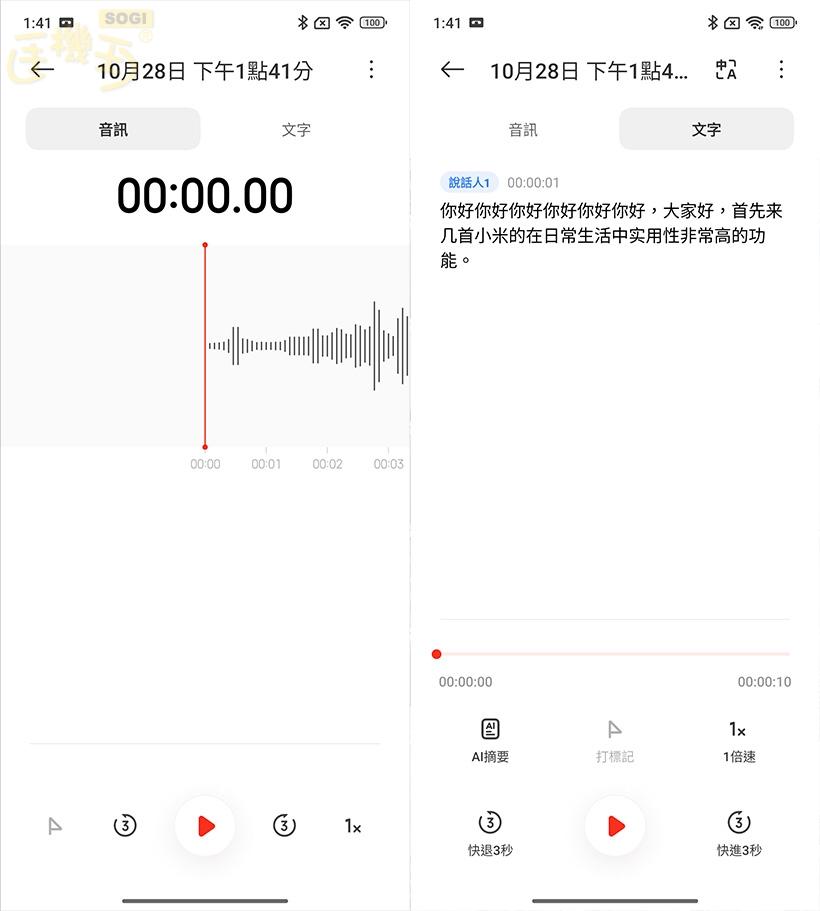This screenshot has height=911, width=820.
Task: Generate the AI摘要 summary
Action: [490, 740]
